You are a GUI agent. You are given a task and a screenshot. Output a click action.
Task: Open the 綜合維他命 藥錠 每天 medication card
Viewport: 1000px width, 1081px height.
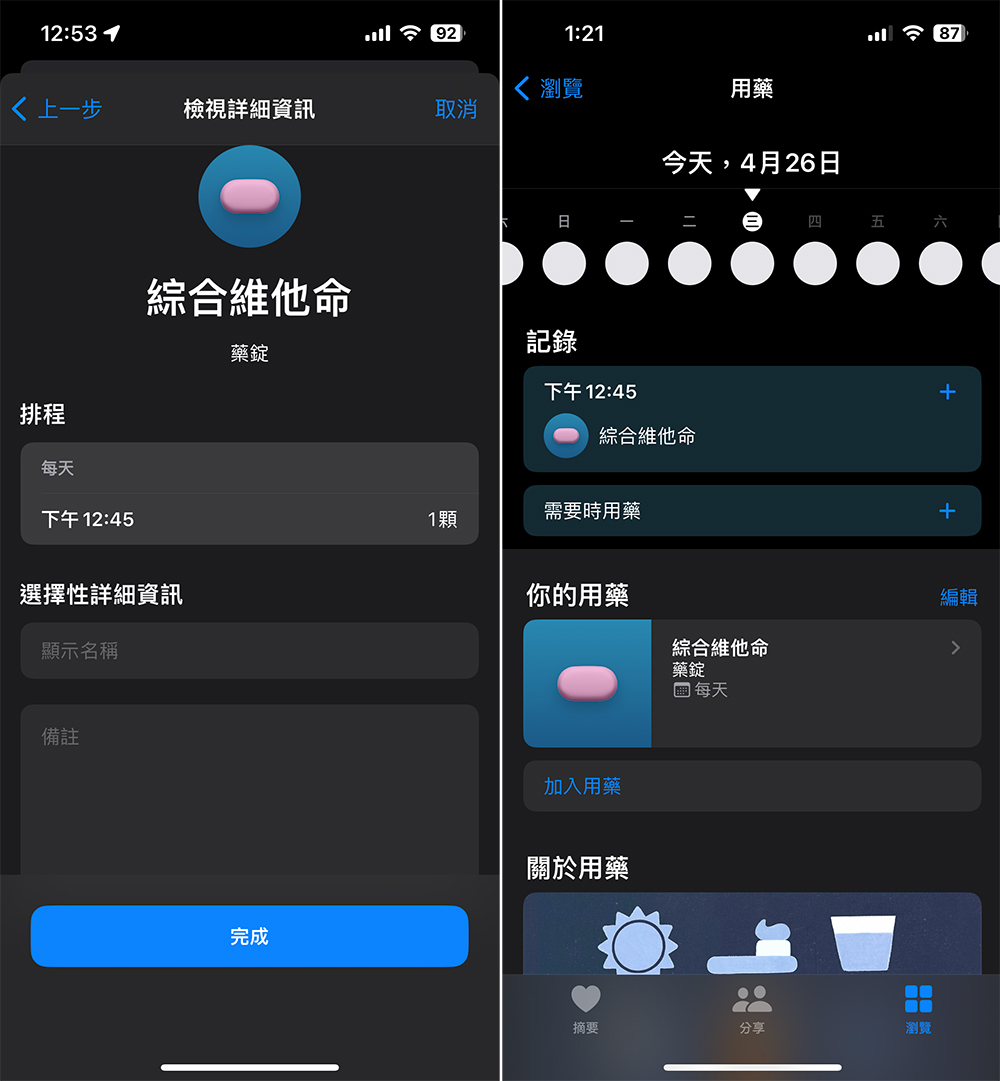point(752,683)
